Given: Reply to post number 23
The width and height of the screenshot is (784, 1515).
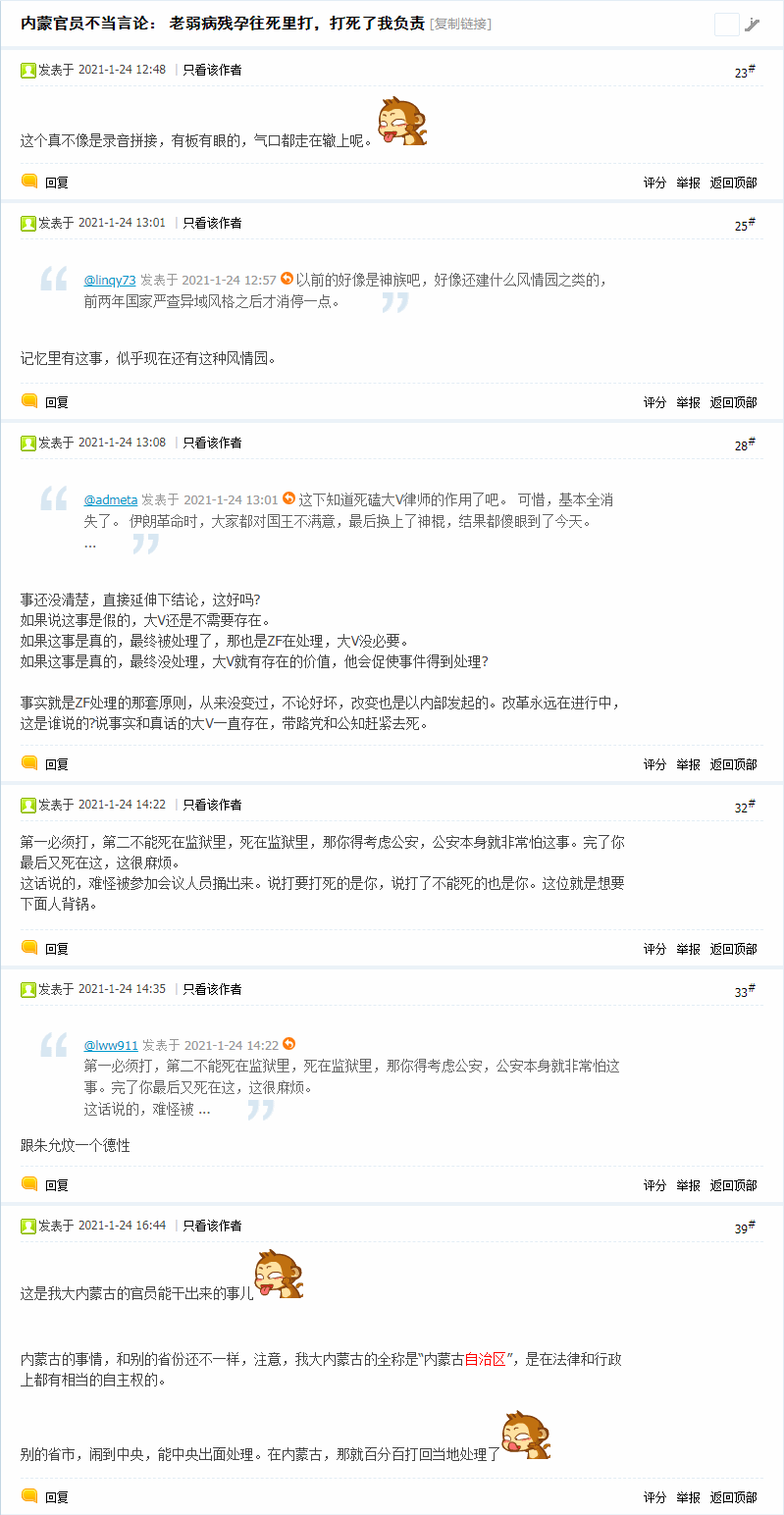Looking at the screenshot, I should (45, 182).
